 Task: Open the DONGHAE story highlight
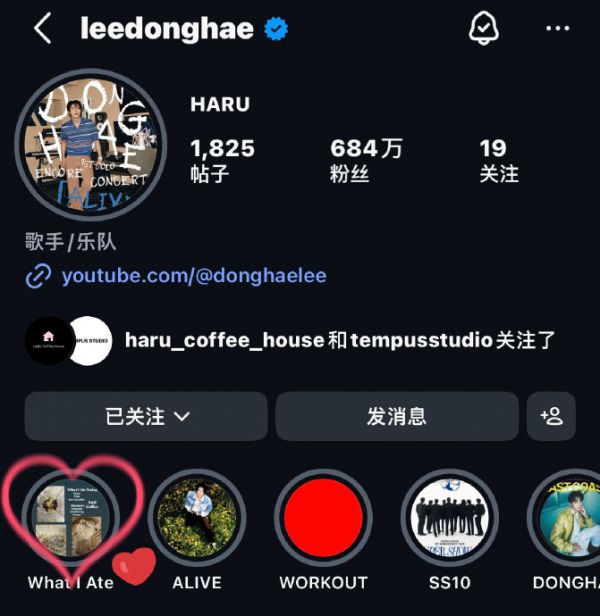point(566,518)
